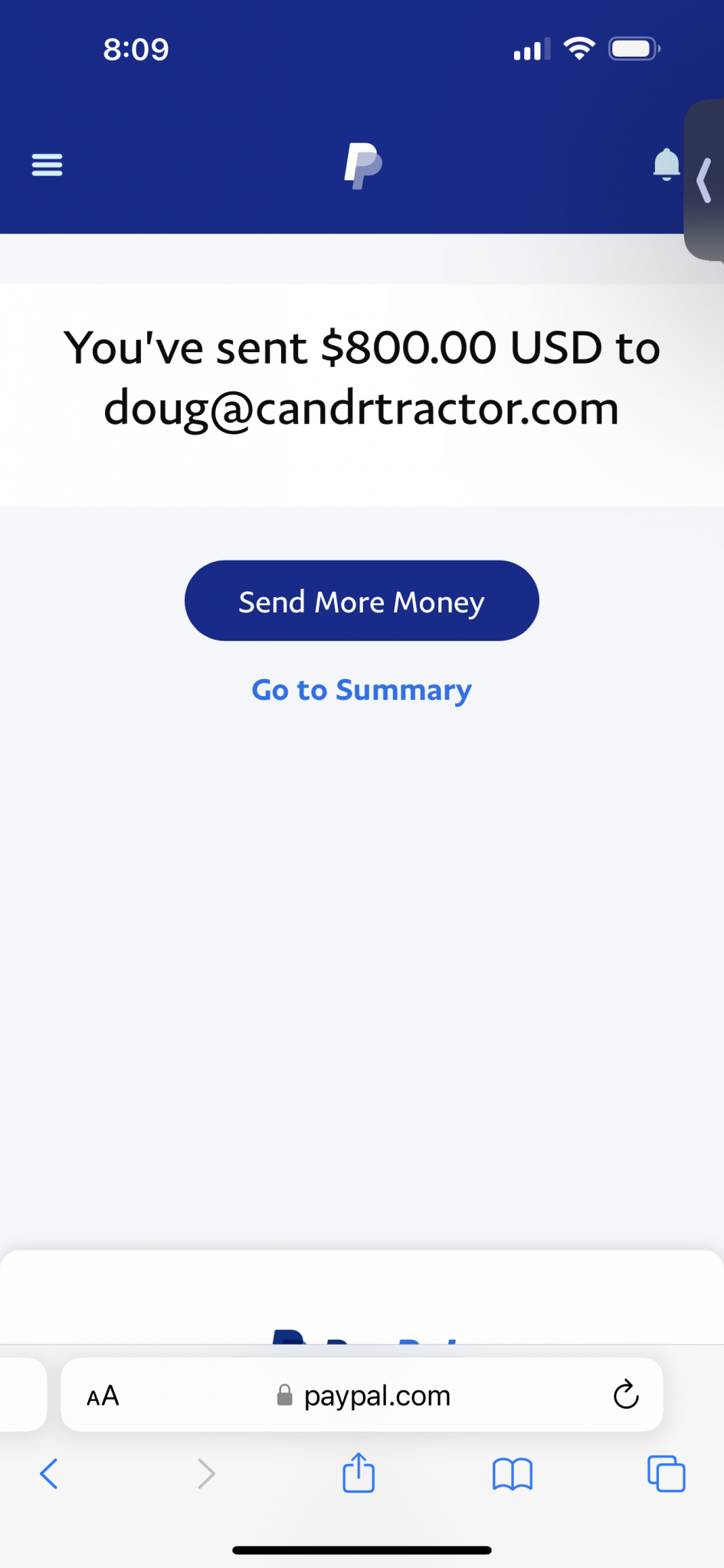Go back in Safari
This screenshot has height=1568, width=724.
click(x=49, y=1473)
